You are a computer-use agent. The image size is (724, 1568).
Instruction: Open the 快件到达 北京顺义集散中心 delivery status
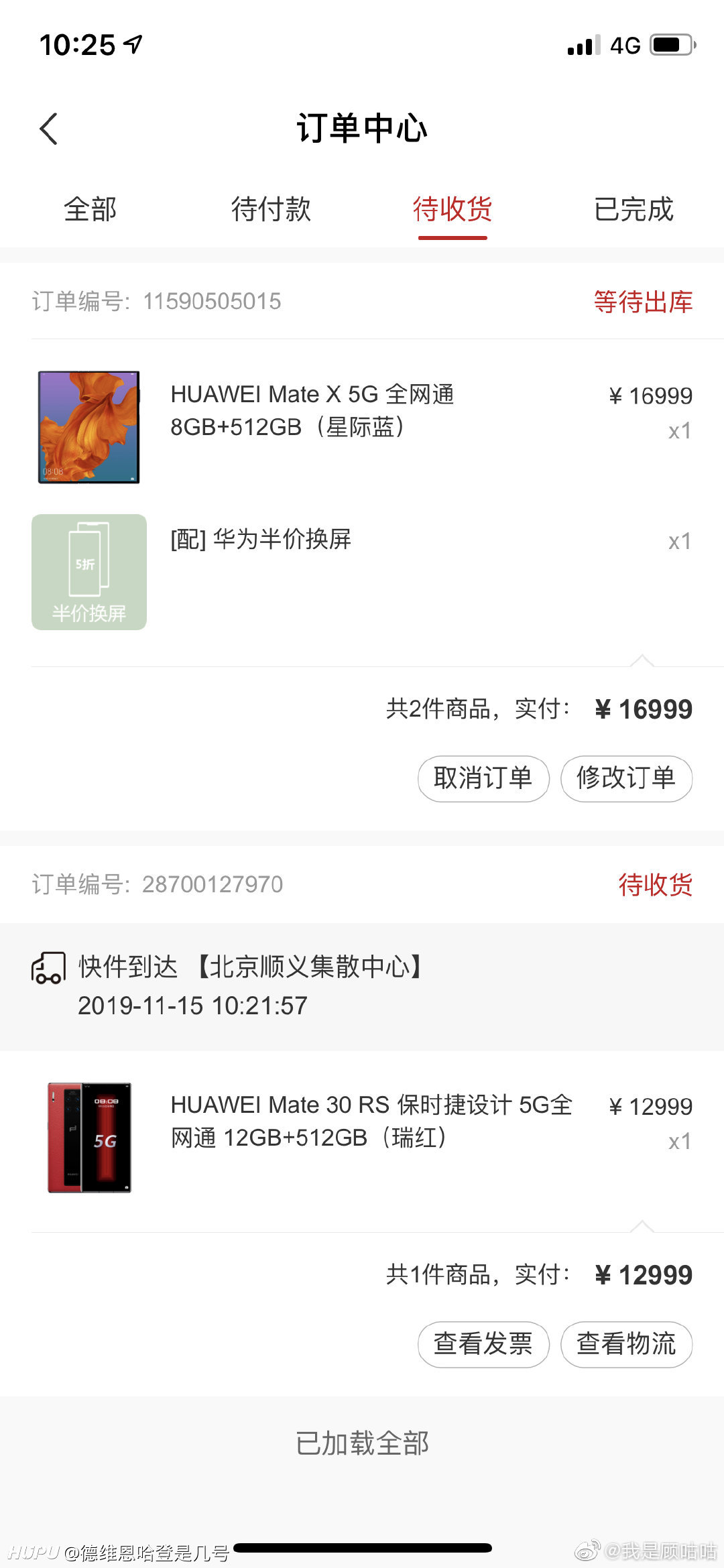tap(362, 986)
